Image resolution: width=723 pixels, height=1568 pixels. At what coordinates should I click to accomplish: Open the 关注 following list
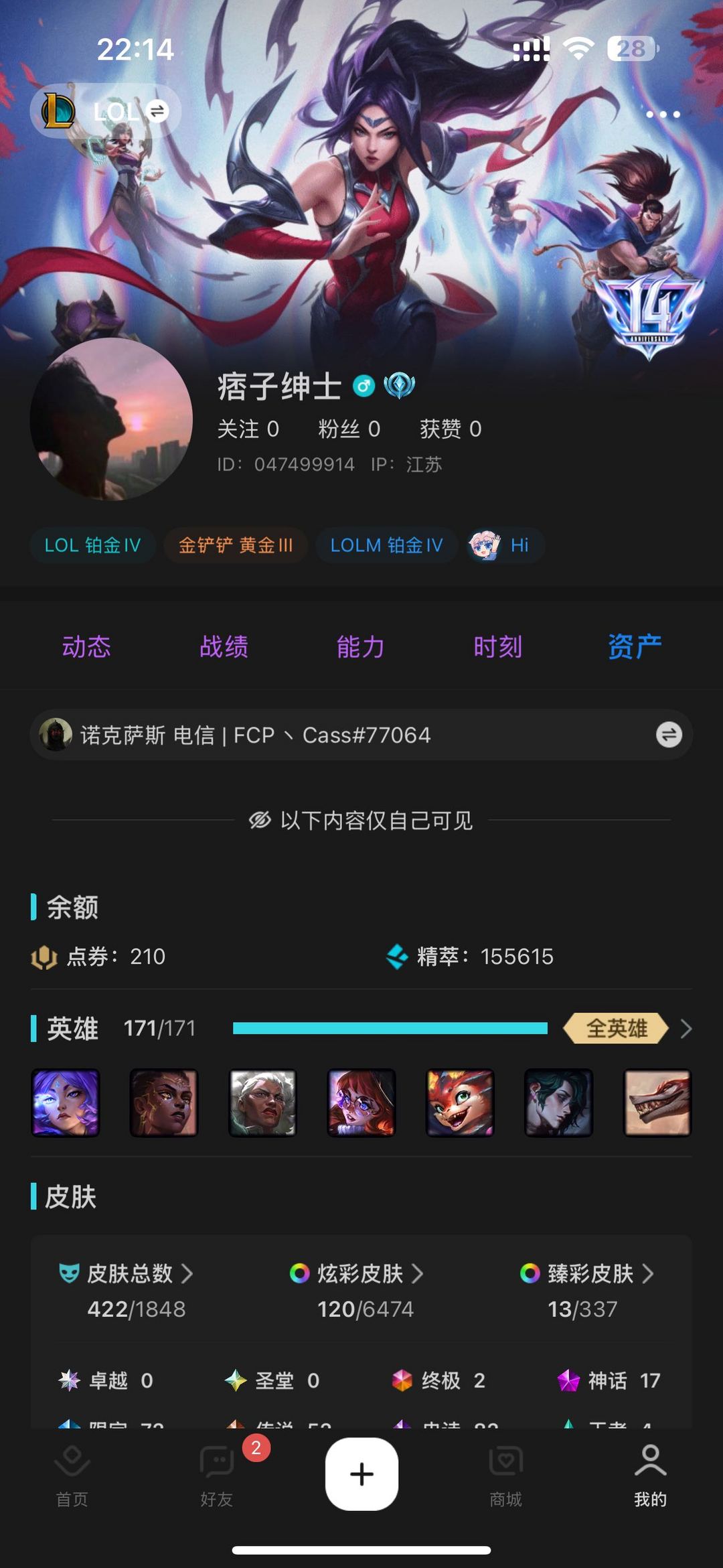[x=248, y=429]
